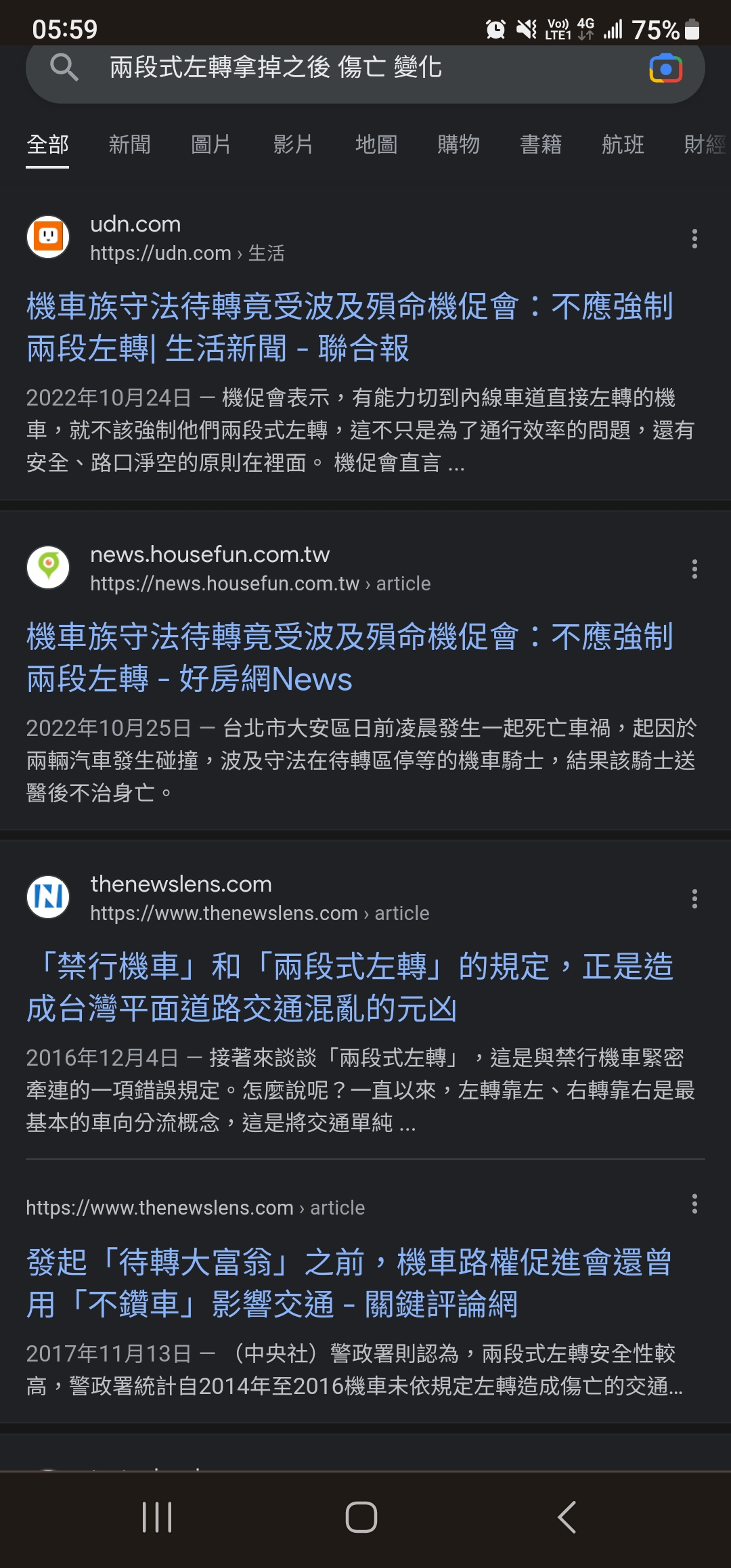The height and width of the screenshot is (1568, 731).
Task: Open more options for news.housefun.com.tw result
Action: click(694, 569)
